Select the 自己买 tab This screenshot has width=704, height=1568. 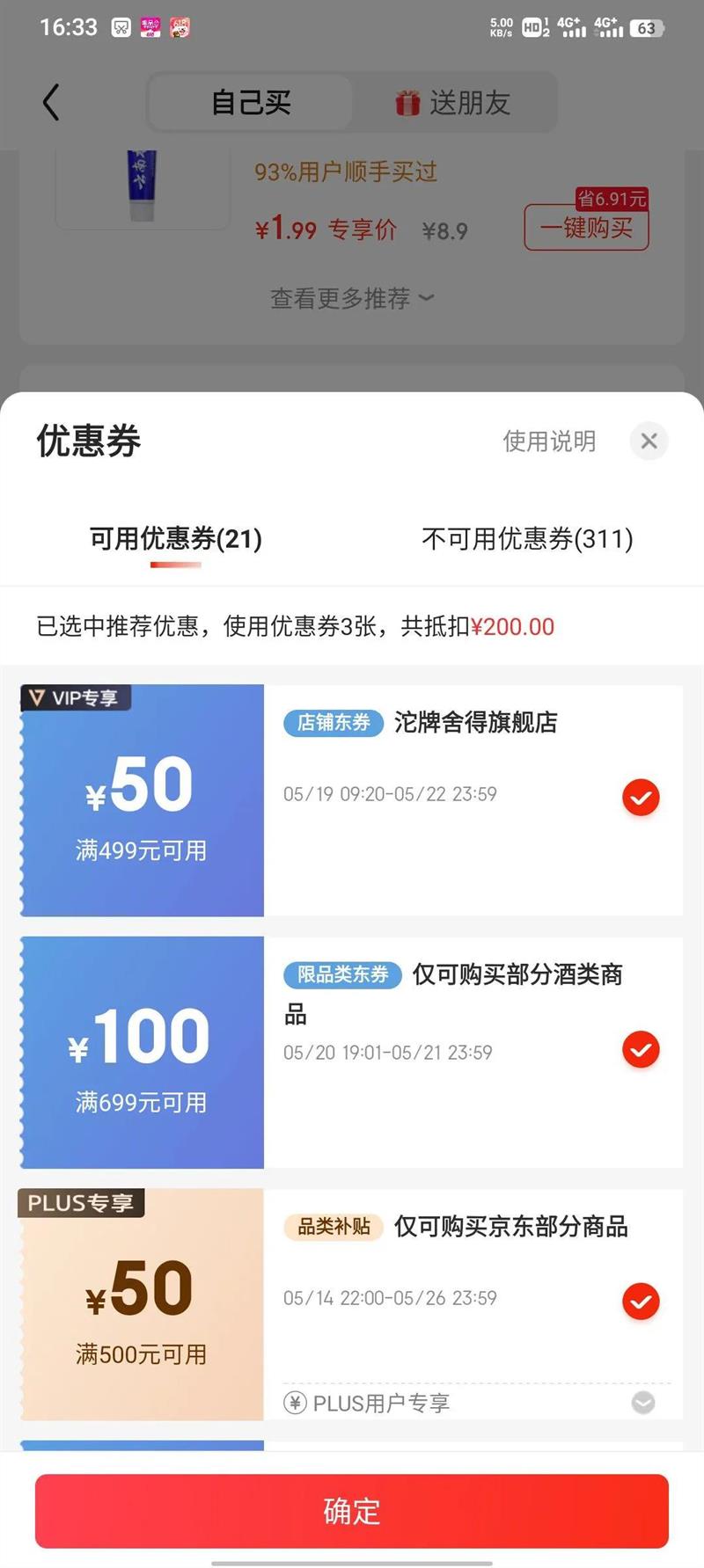pos(251,103)
